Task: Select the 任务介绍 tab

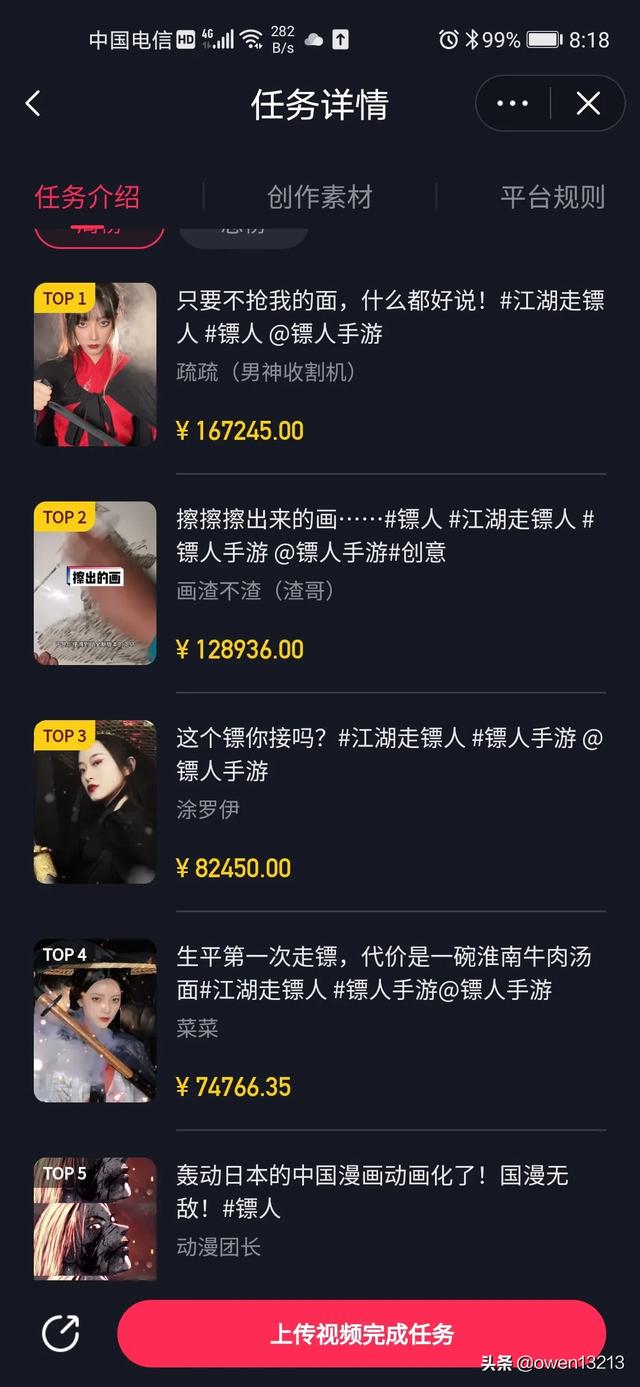Action: [87, 197]
